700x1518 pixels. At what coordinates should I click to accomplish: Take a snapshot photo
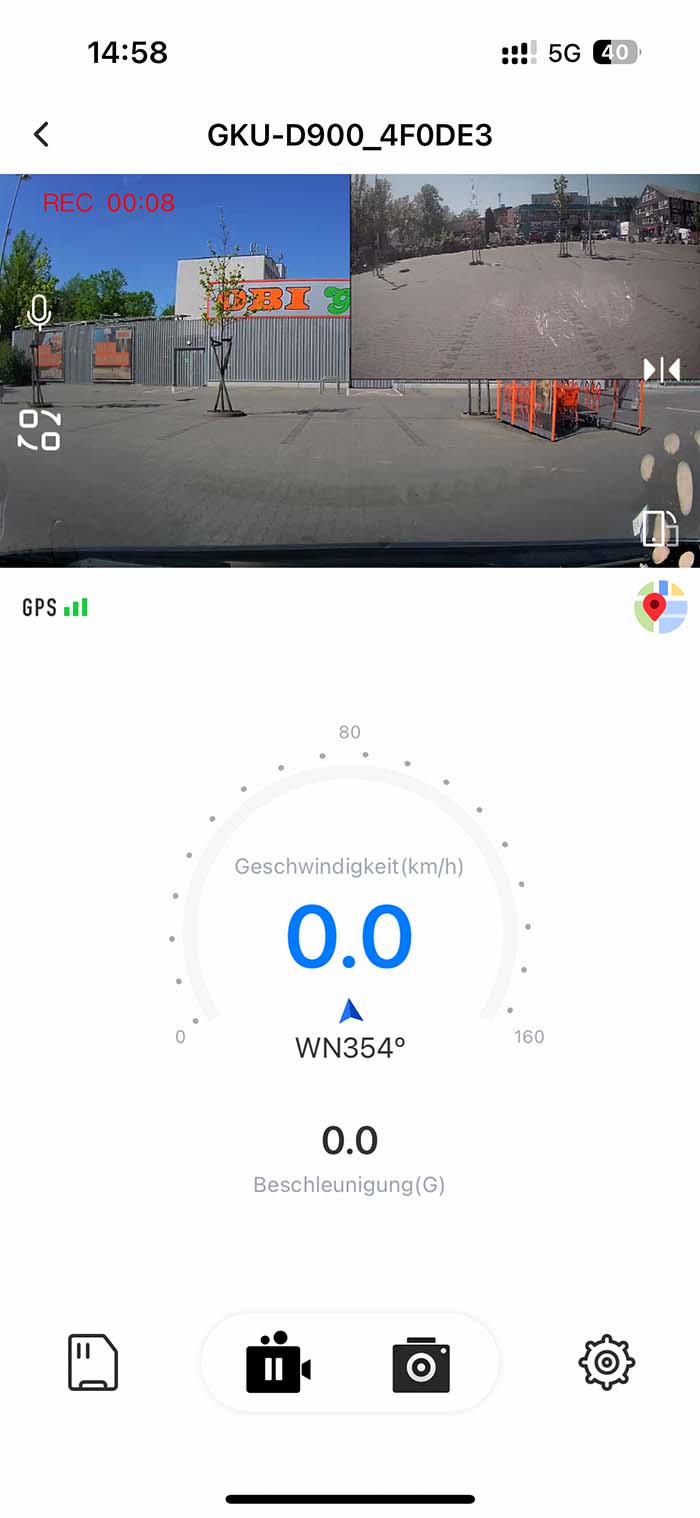421,1364
